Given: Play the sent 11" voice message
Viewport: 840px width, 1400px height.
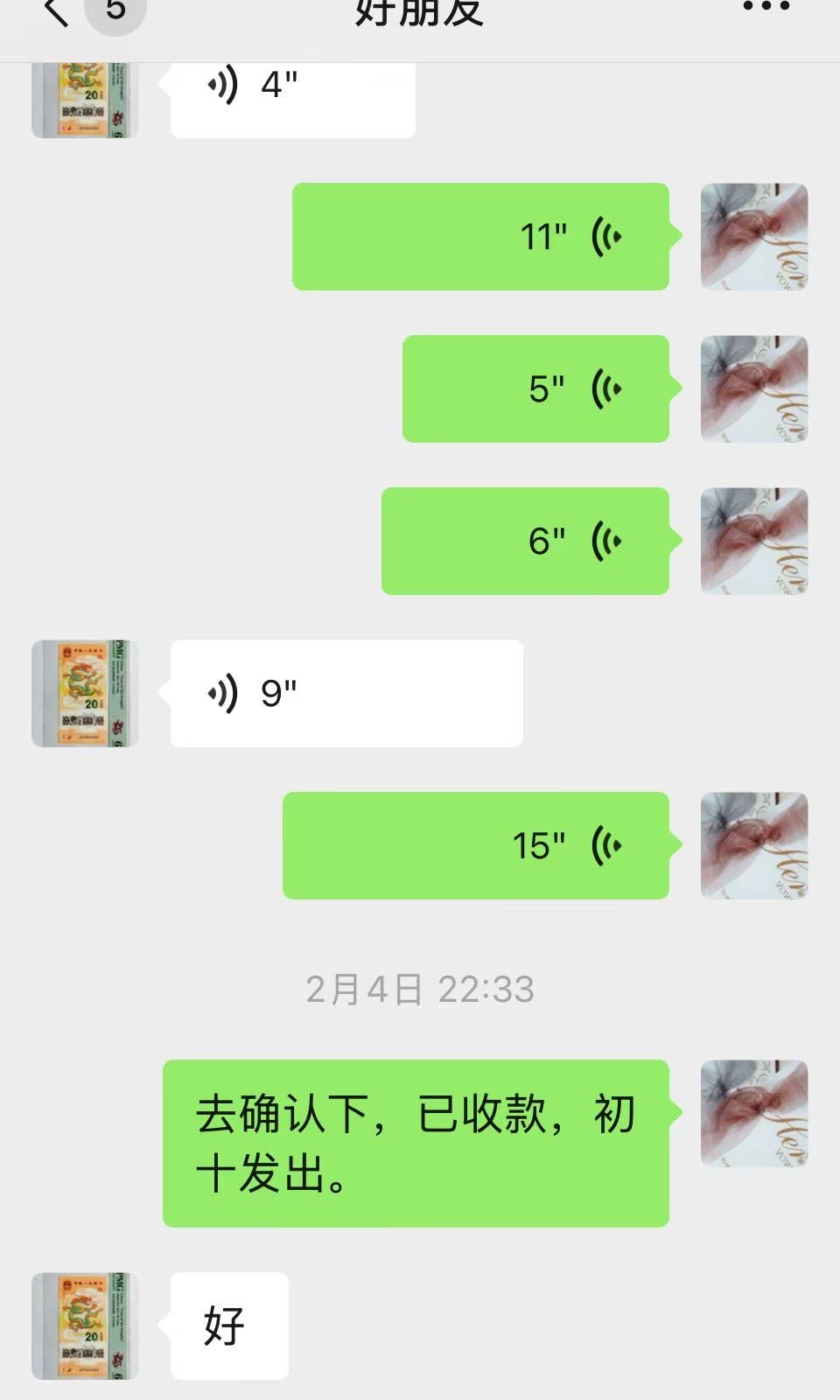Looking at the screenshot, I should 480,236.
